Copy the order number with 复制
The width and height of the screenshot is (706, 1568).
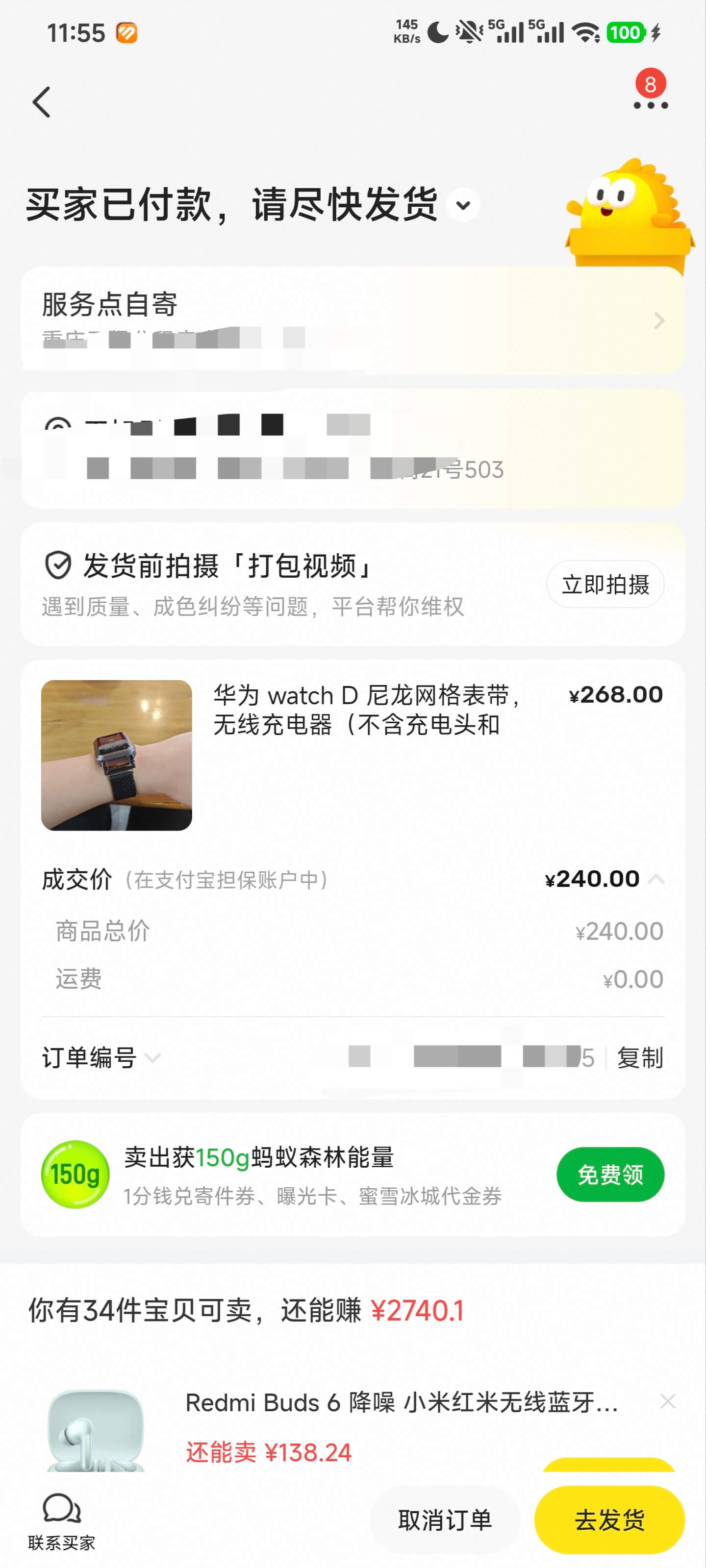[640, 1058]
